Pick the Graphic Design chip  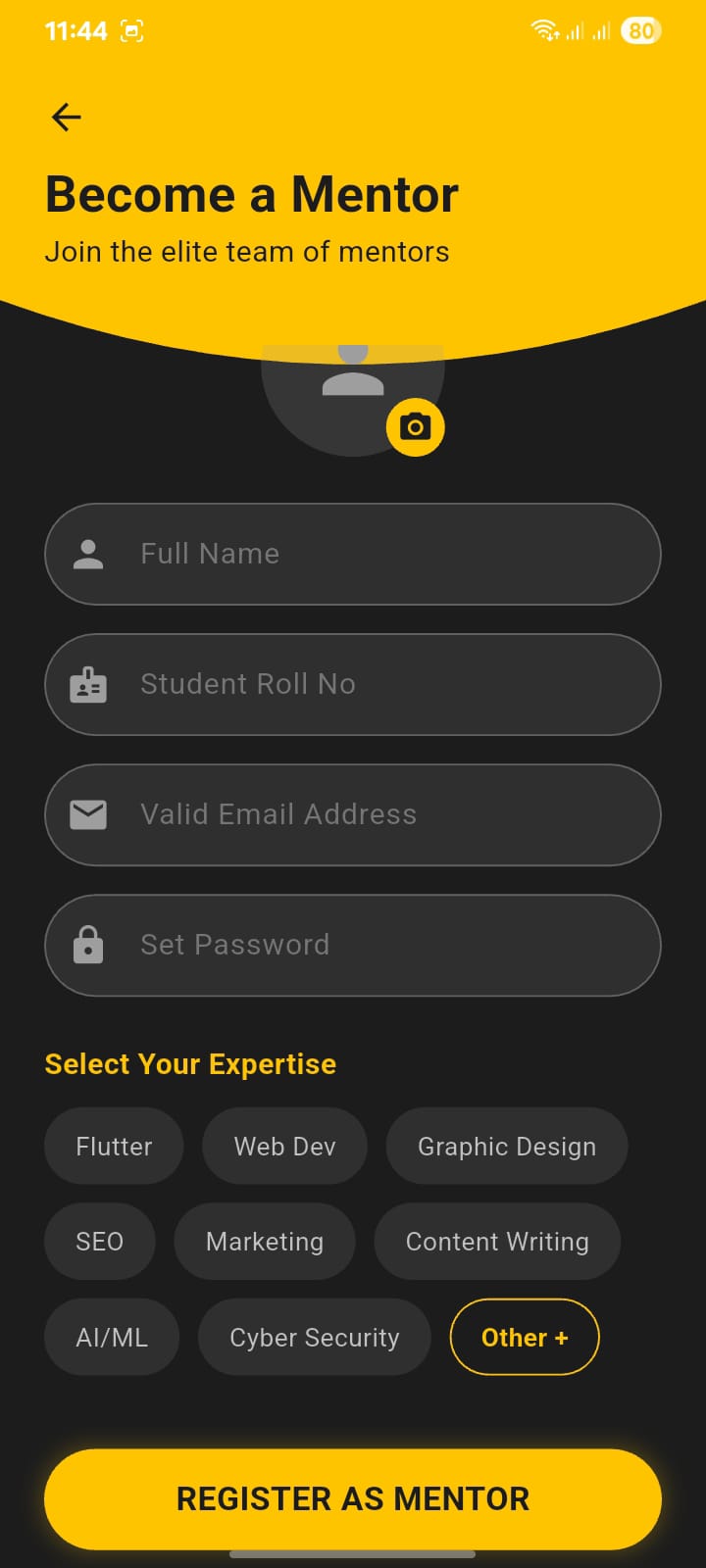pyautogui.click(x=506, y=1146)
